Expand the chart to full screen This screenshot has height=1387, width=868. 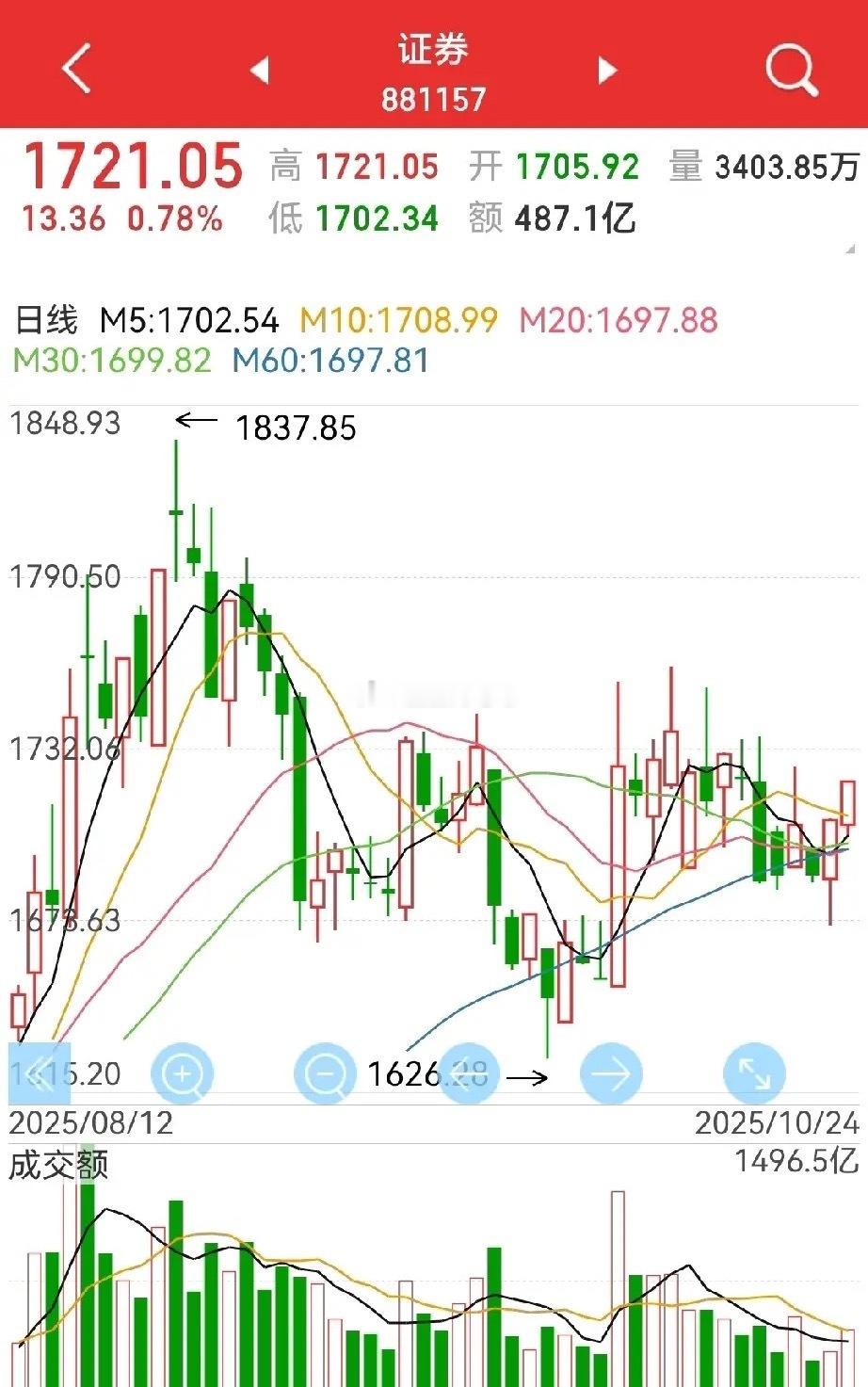click(753, 1073)
